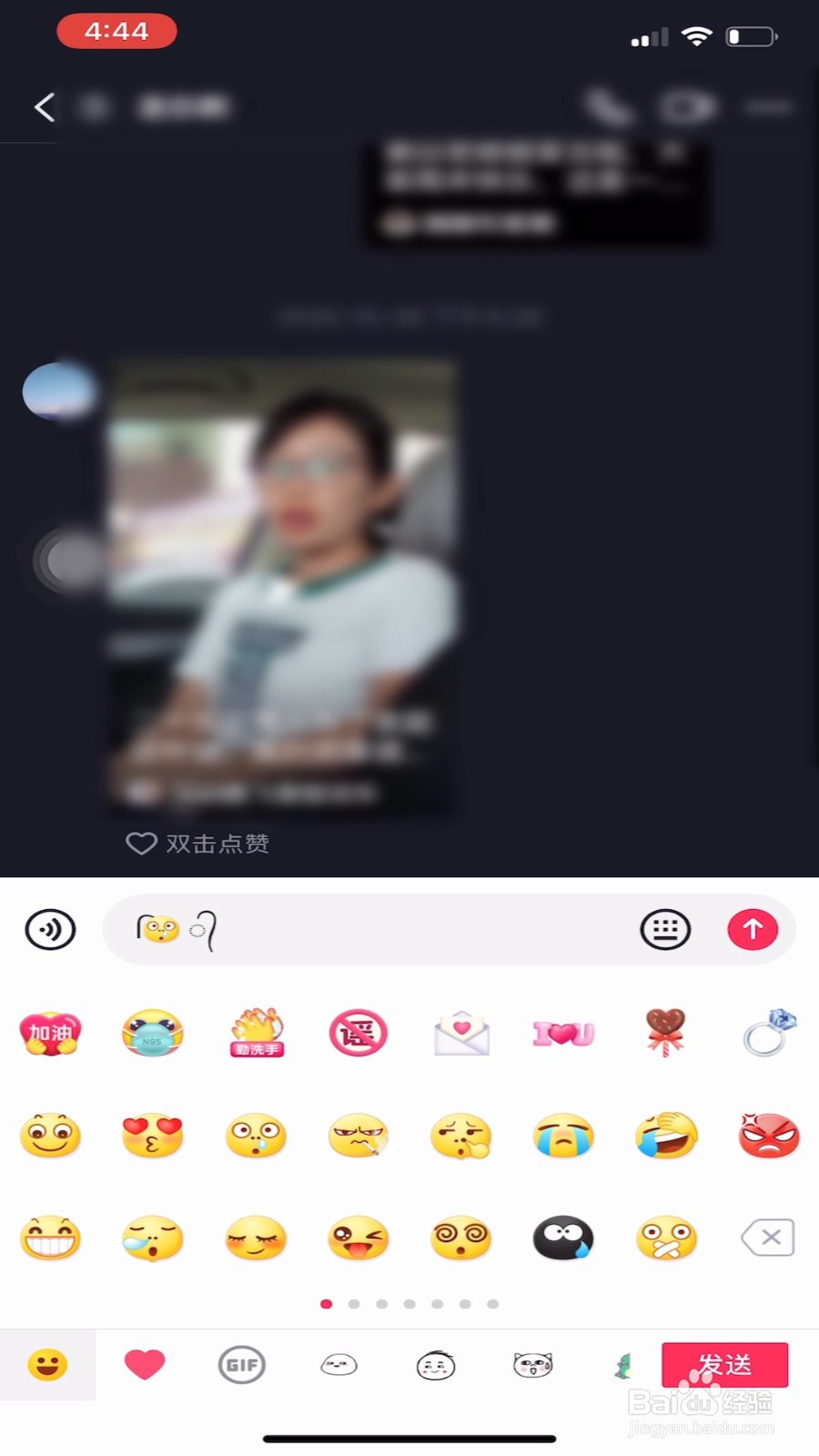Screen dimensions: 819x1456
Task: Pick the laughing-crying emoji in the second row
Action: (666, 1136)
